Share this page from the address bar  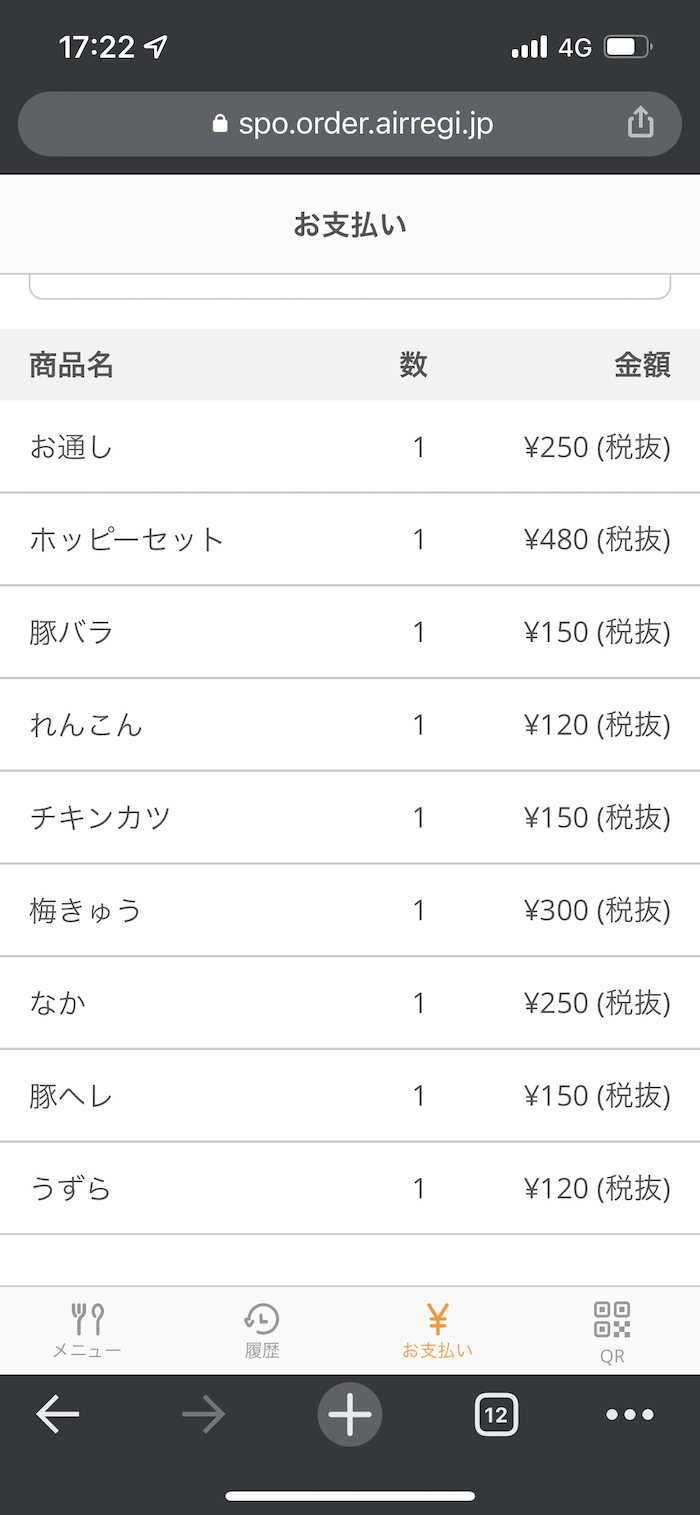pyautogui.click(x=640, y=123)
